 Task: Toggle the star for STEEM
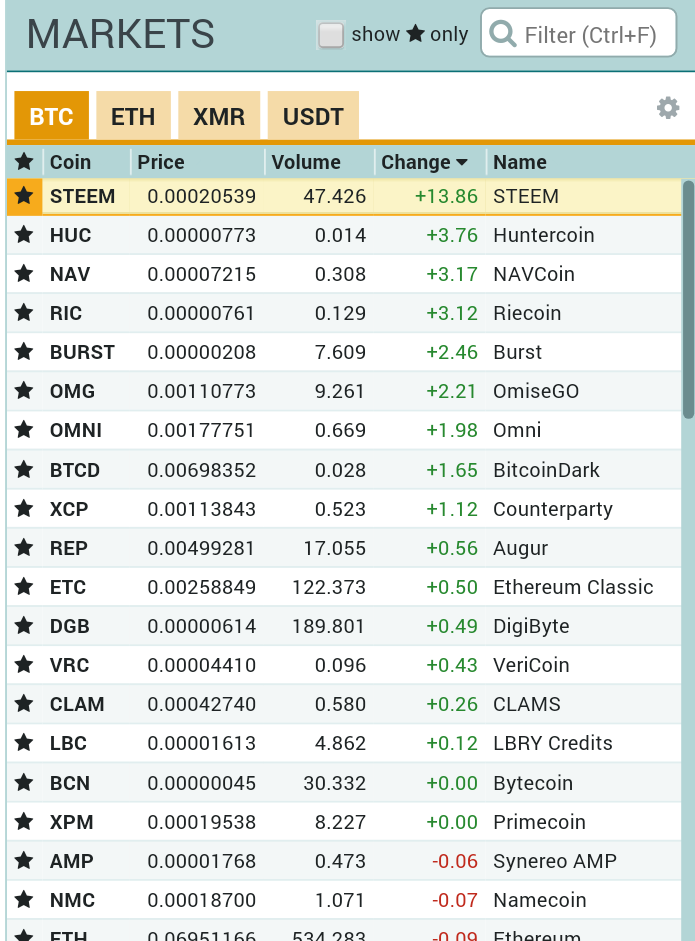[x=24, y=196]
